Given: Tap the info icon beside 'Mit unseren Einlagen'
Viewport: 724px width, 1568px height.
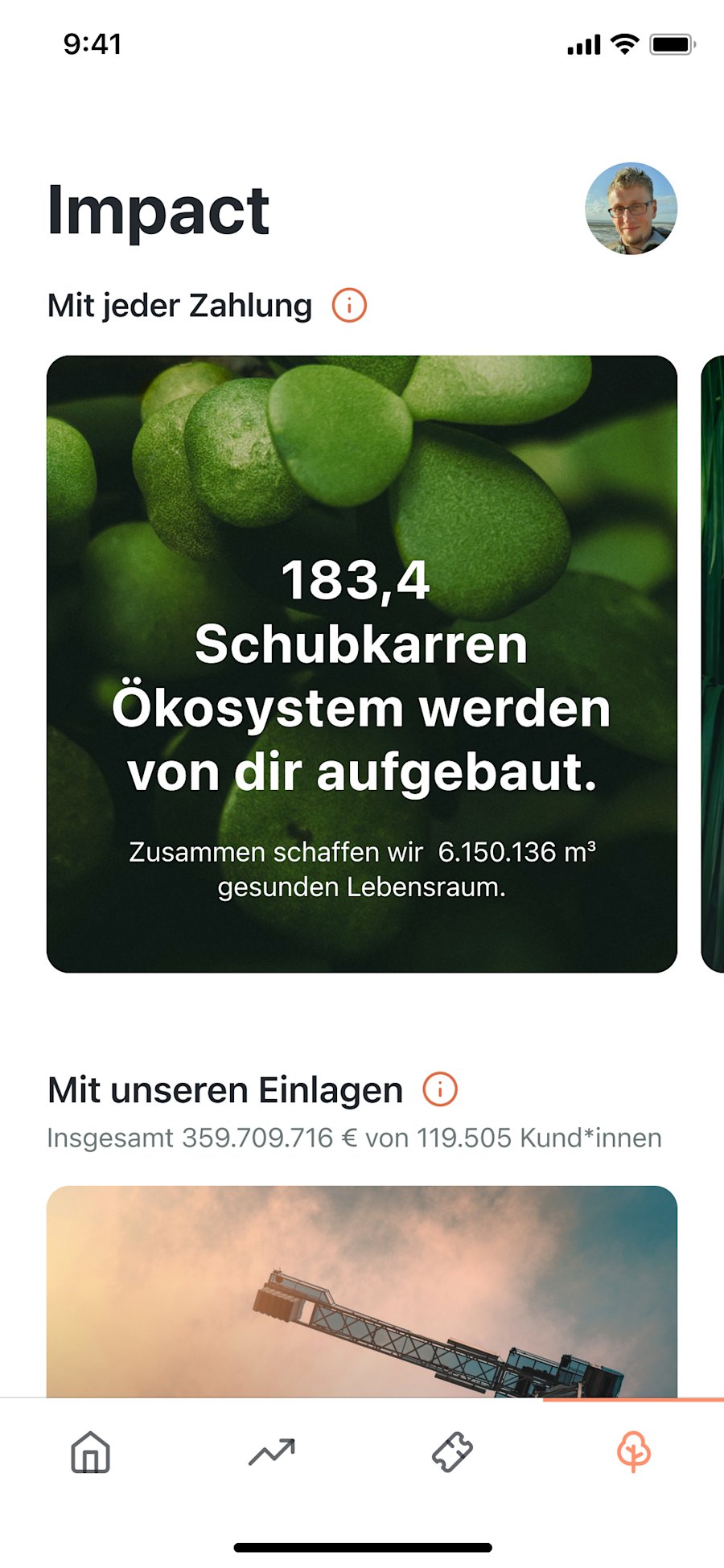Looking at the screenshot, I should coord(438,1089).
